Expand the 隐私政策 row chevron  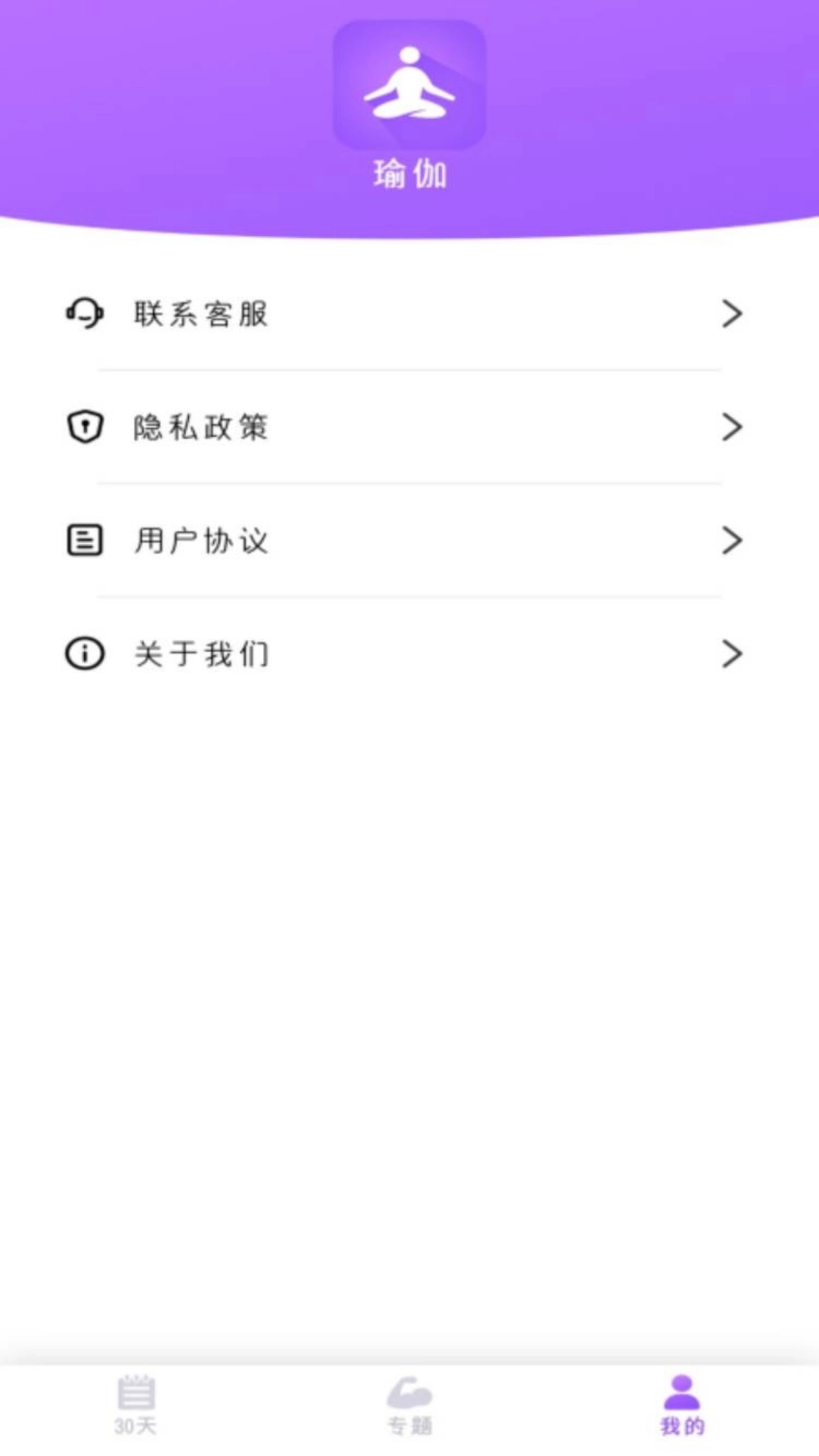tap(731, 427)
